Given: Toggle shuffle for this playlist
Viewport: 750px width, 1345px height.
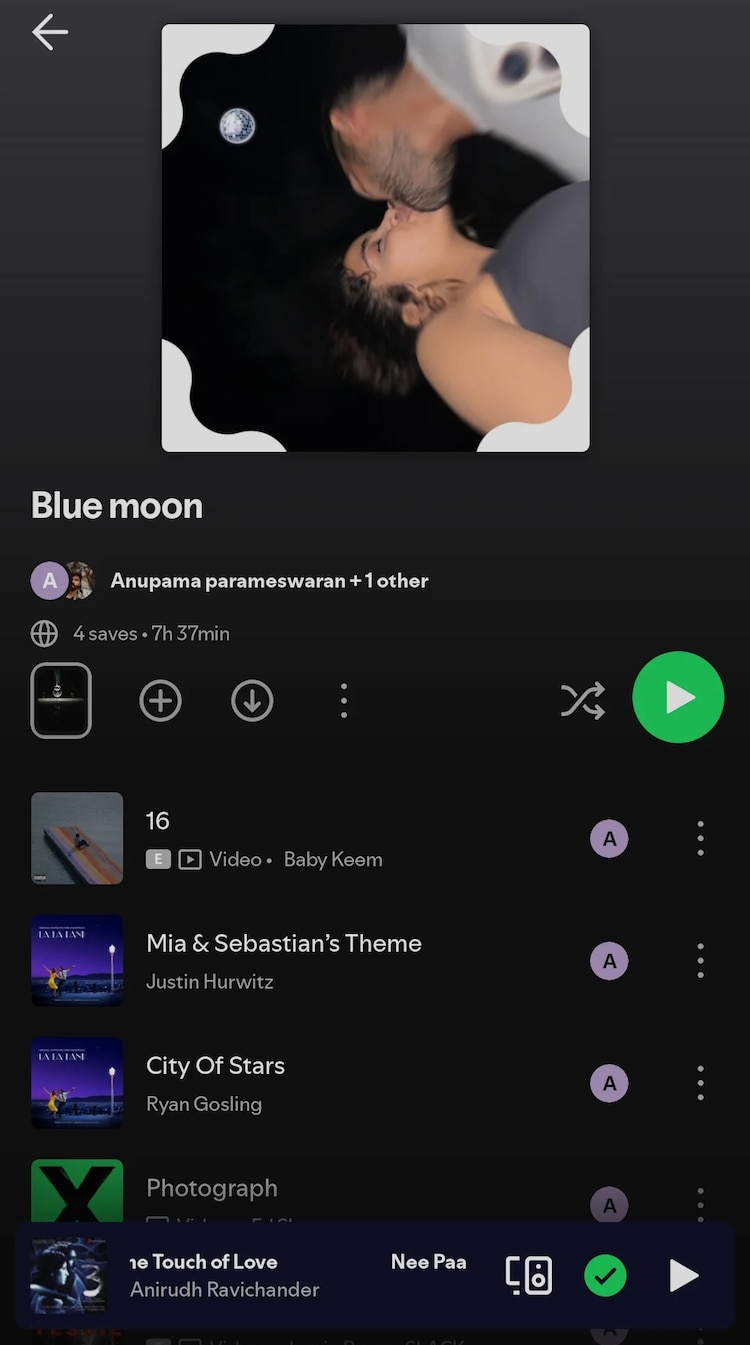Looking at the screenshot, I should pos(582,701).
